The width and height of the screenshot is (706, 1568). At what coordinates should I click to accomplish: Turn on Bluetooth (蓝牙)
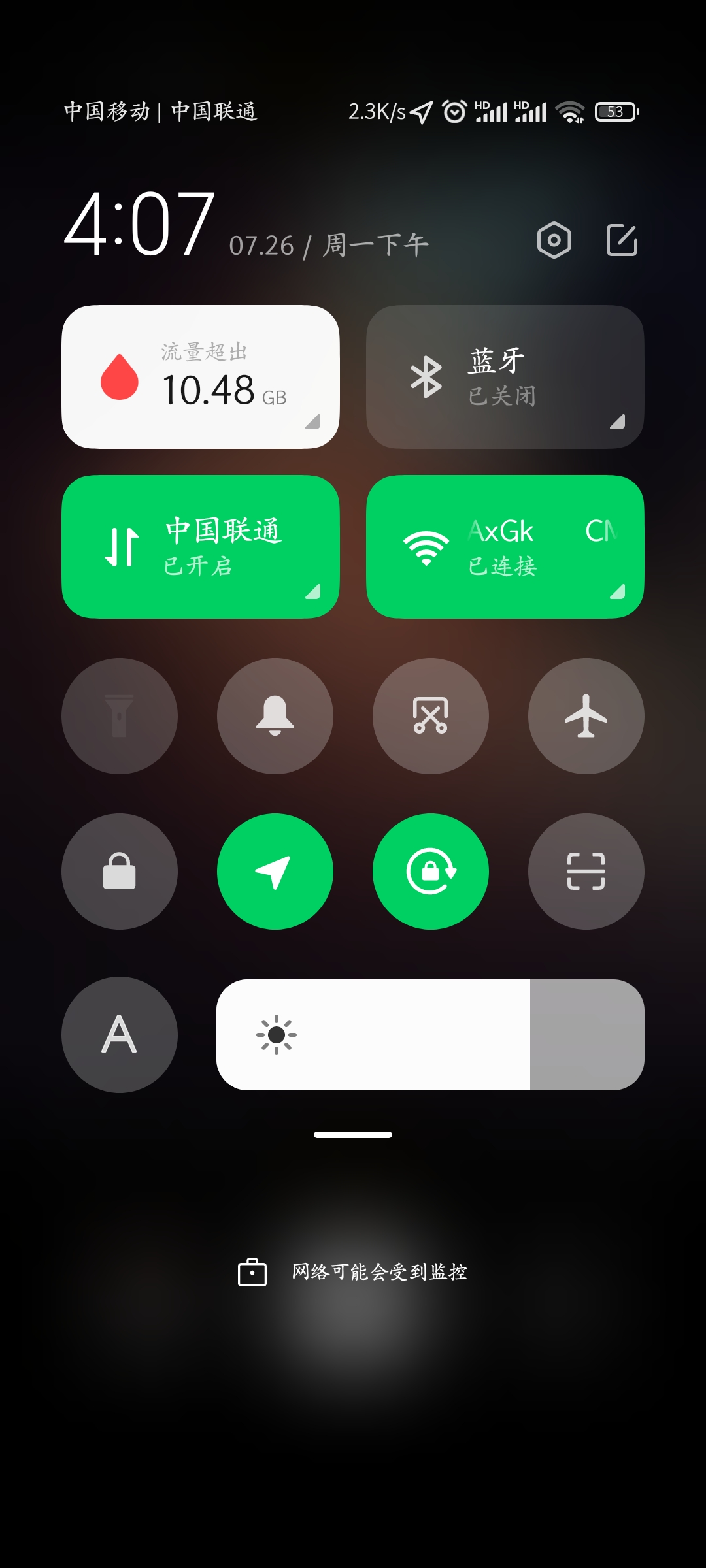[505, 377]
